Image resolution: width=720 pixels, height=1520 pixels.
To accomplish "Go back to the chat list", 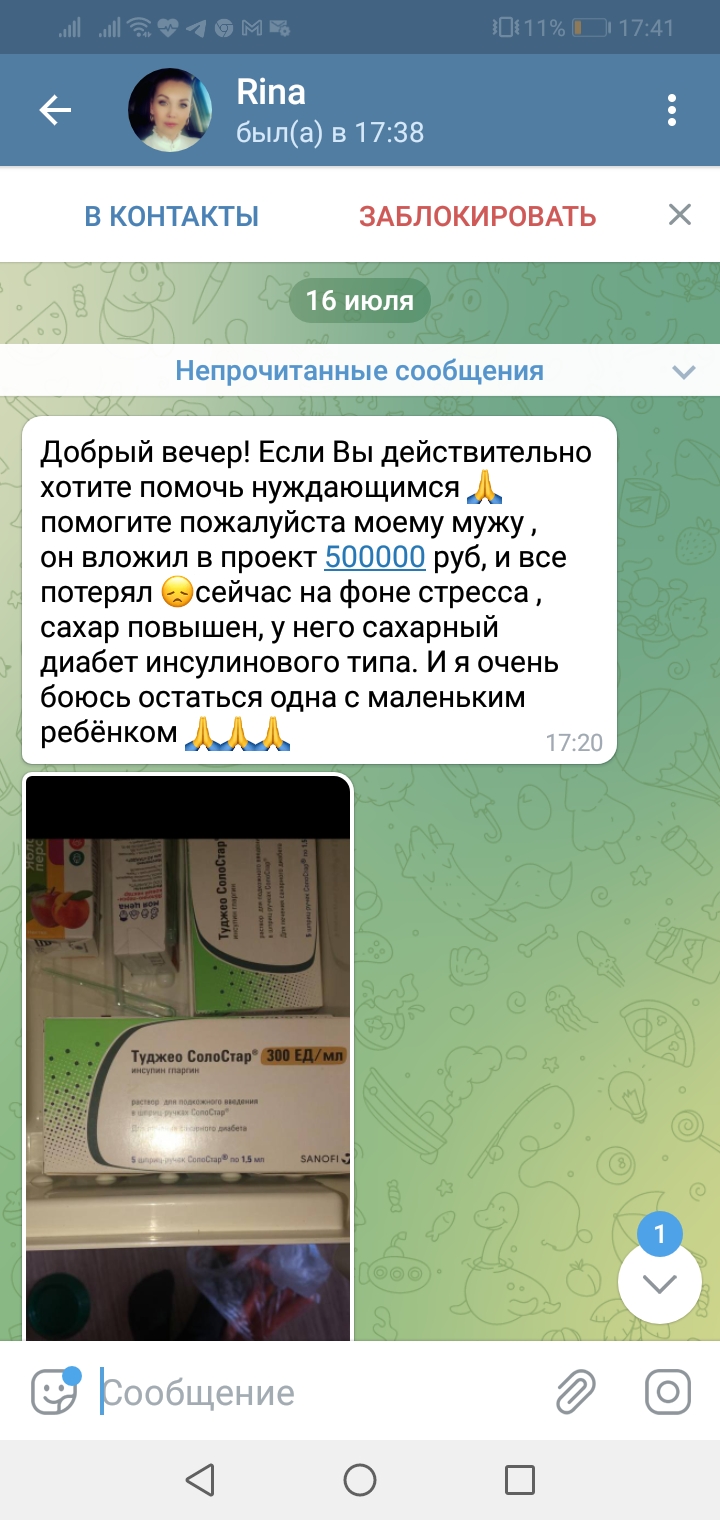I will point(55,110).
